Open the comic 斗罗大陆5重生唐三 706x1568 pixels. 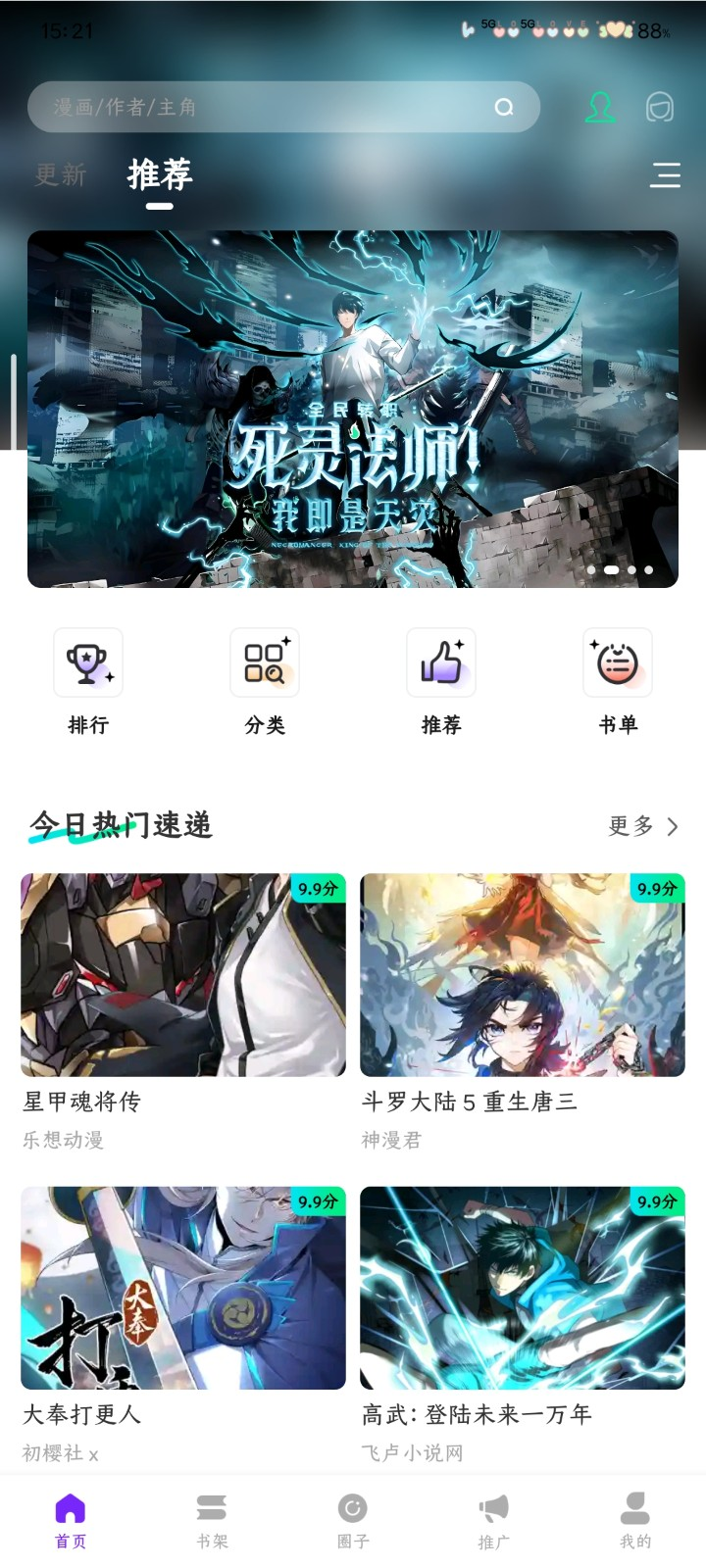pos(523,976)
